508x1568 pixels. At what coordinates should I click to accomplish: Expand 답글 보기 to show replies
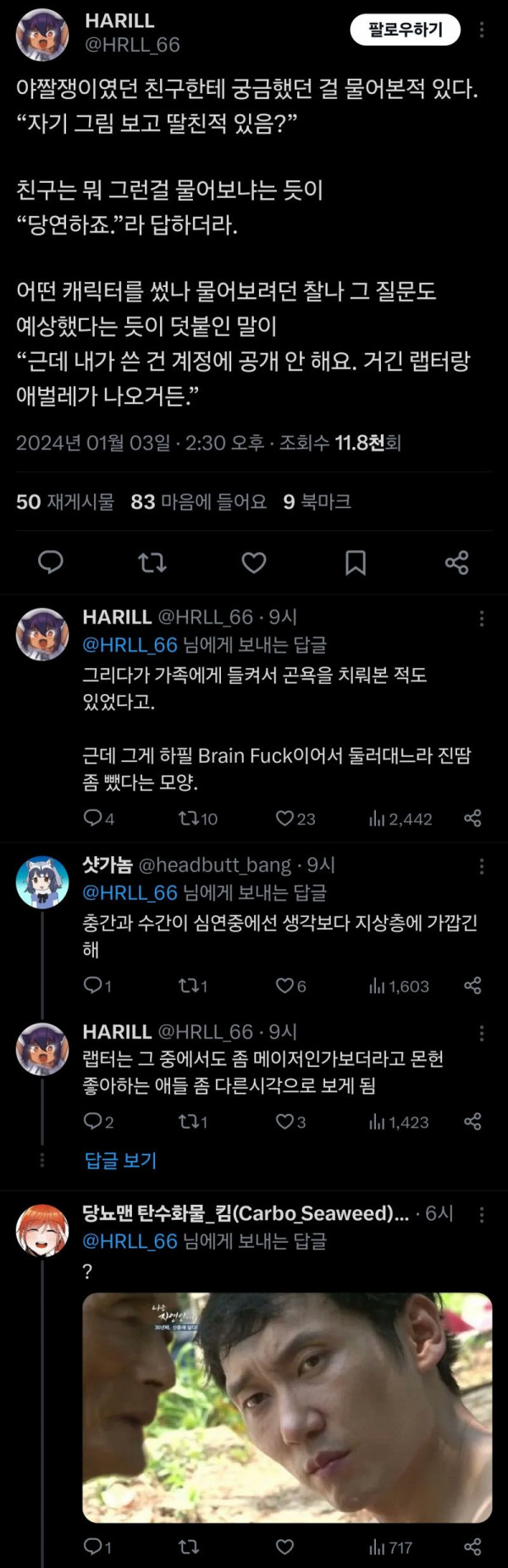coord(120,1160)
